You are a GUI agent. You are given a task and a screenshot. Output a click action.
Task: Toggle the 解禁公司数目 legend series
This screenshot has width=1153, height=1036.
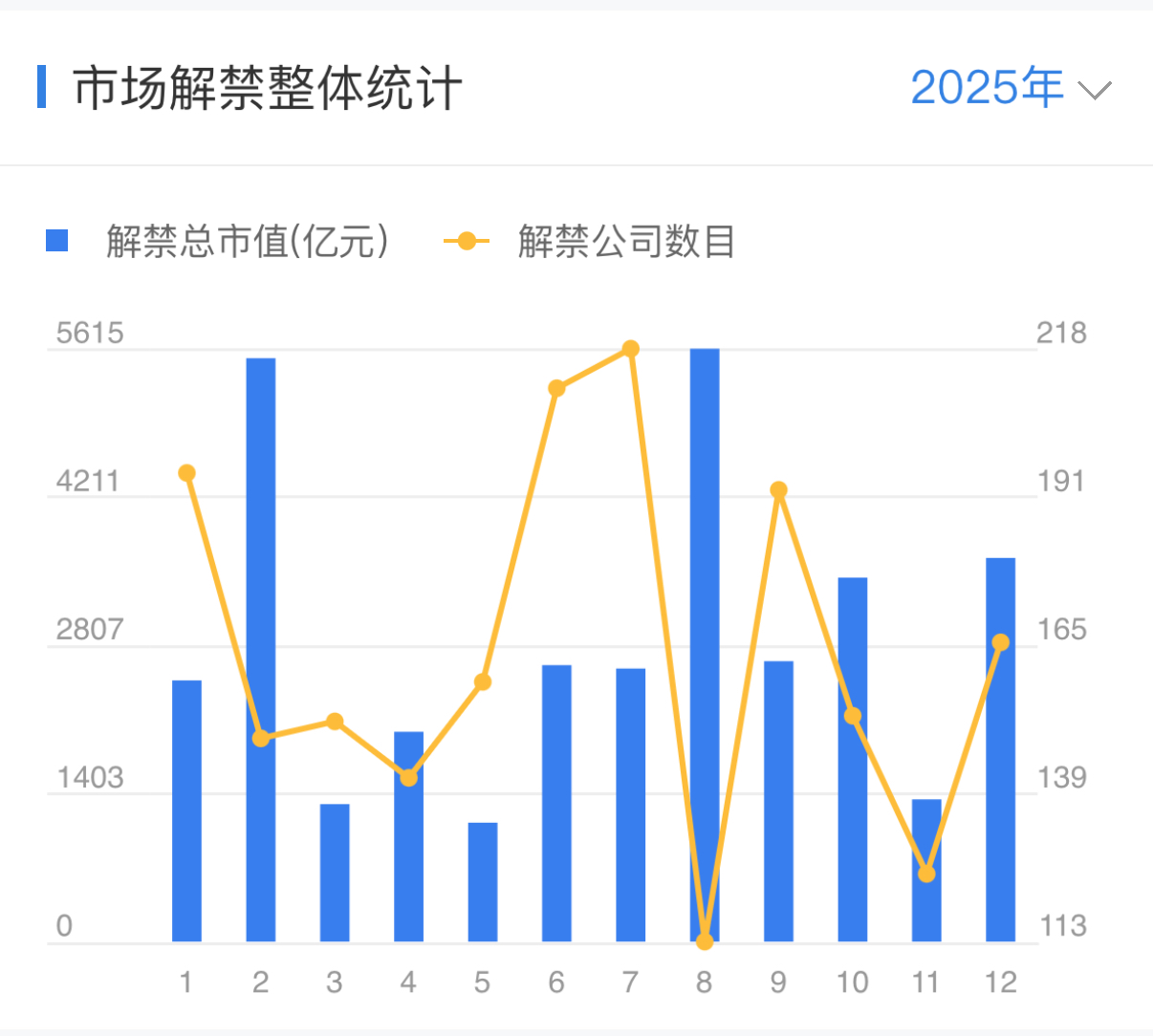click(589, 241)
